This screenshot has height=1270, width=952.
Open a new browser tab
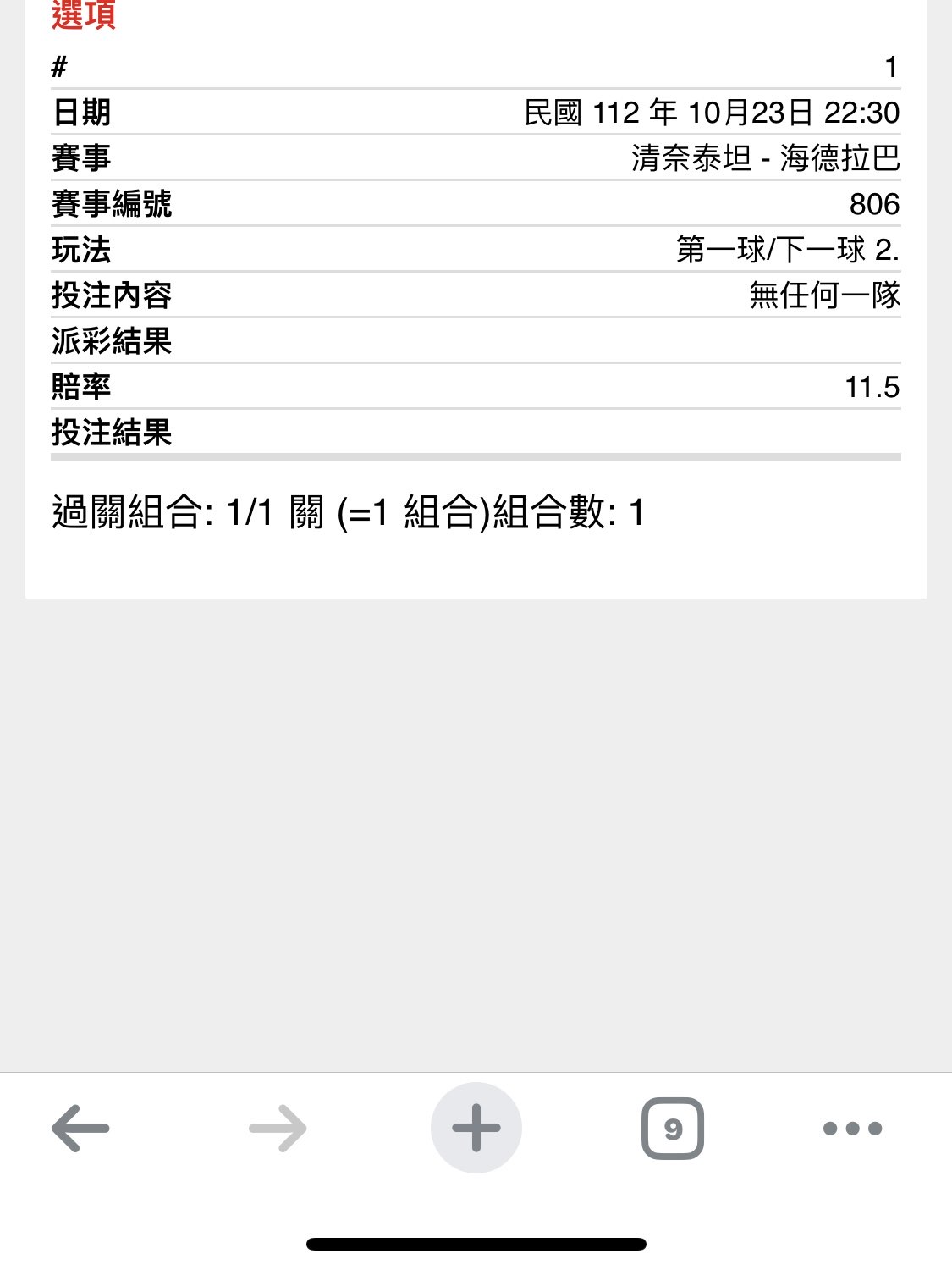476,1128
